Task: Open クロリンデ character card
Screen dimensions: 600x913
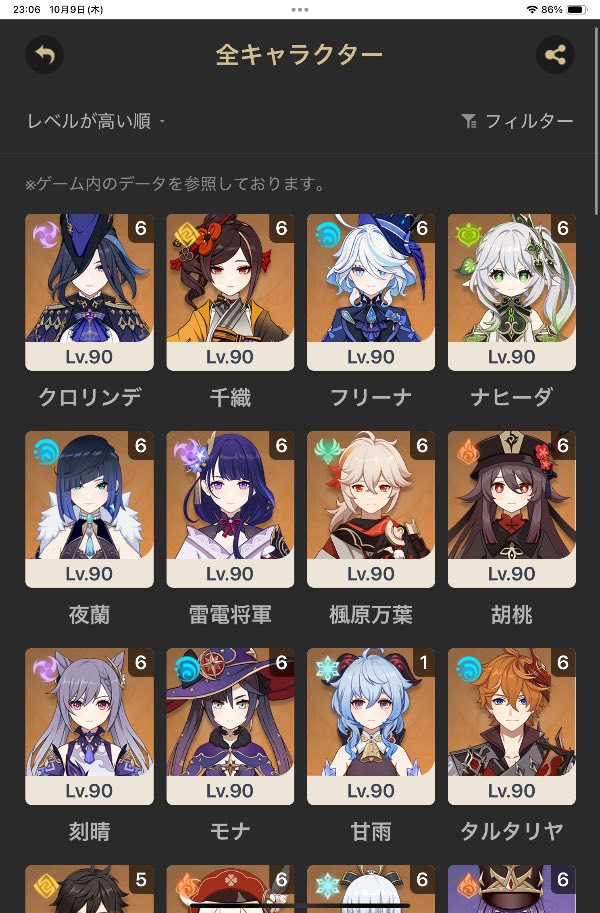Action: click(89, 292)
